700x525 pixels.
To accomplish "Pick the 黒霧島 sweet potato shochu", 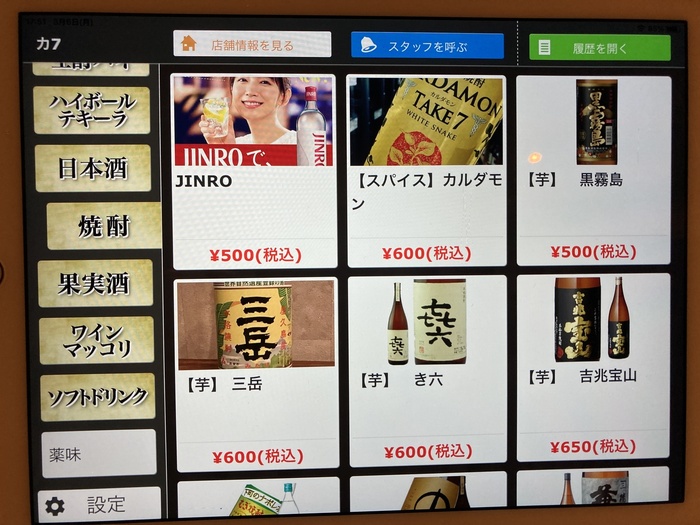I will coord(594,171).
